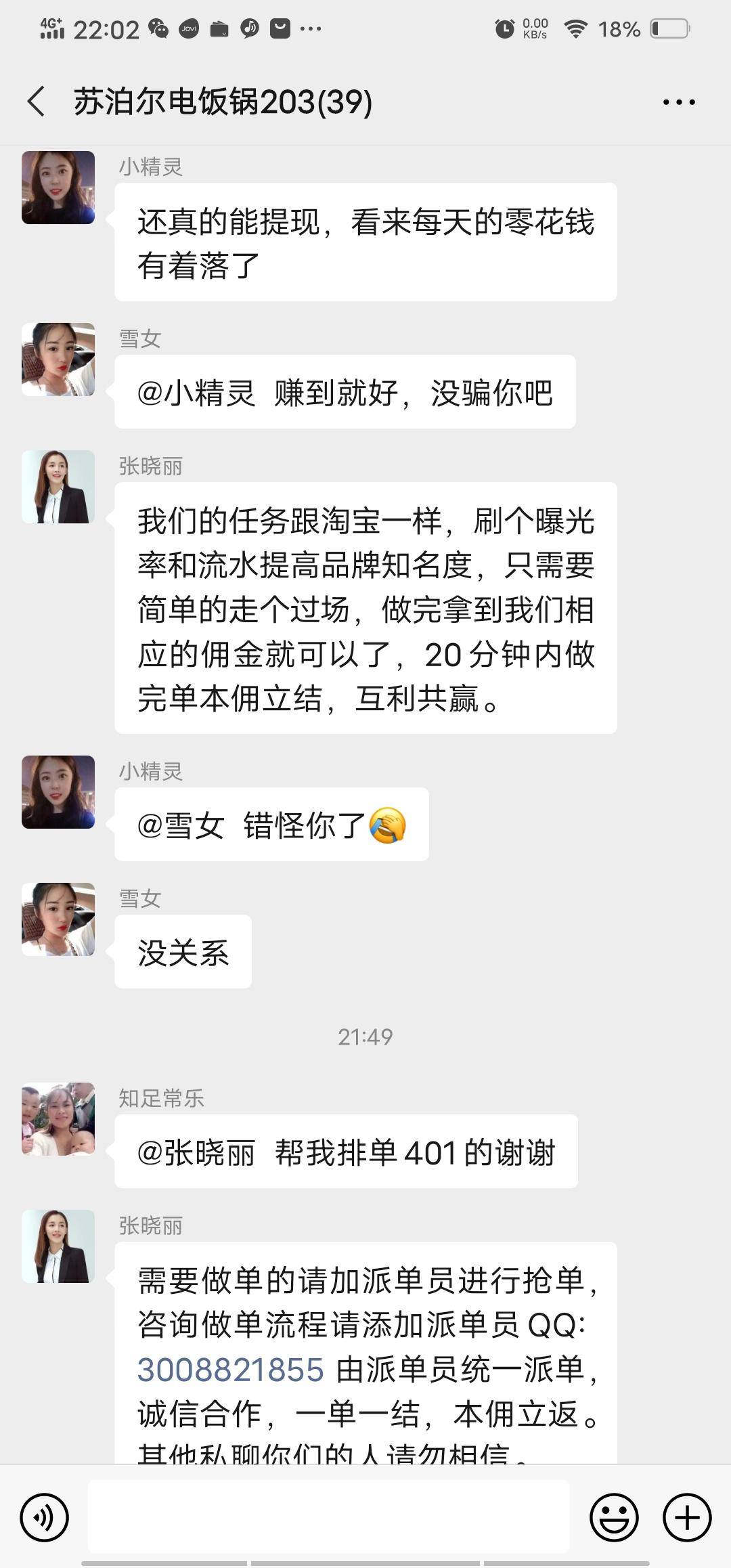Screen dimensions: 731x1568
Task: Tap the QQ number 3008821855 link
Action: click(x=231, y=1370)
